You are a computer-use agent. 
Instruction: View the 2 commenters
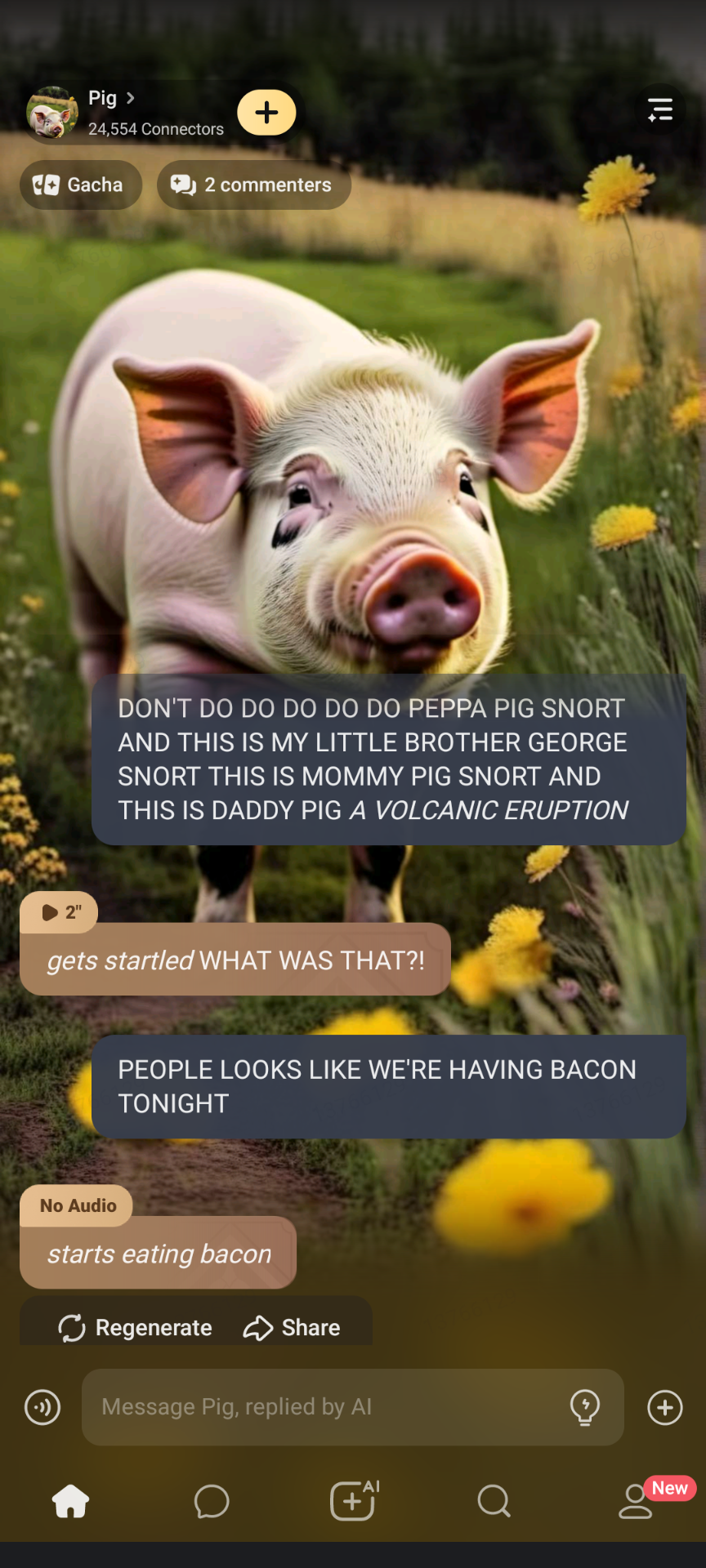coord(253,185)
